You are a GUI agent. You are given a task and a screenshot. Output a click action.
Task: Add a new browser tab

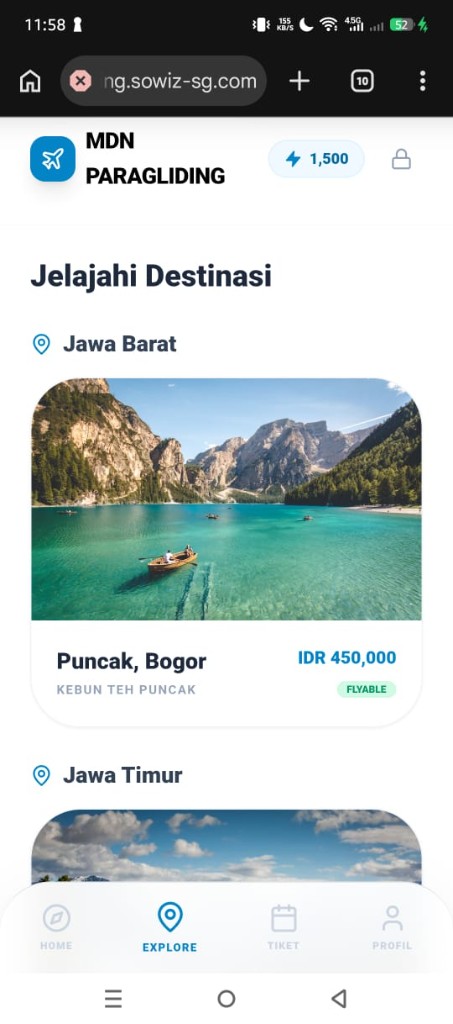(x=299, y=81)
